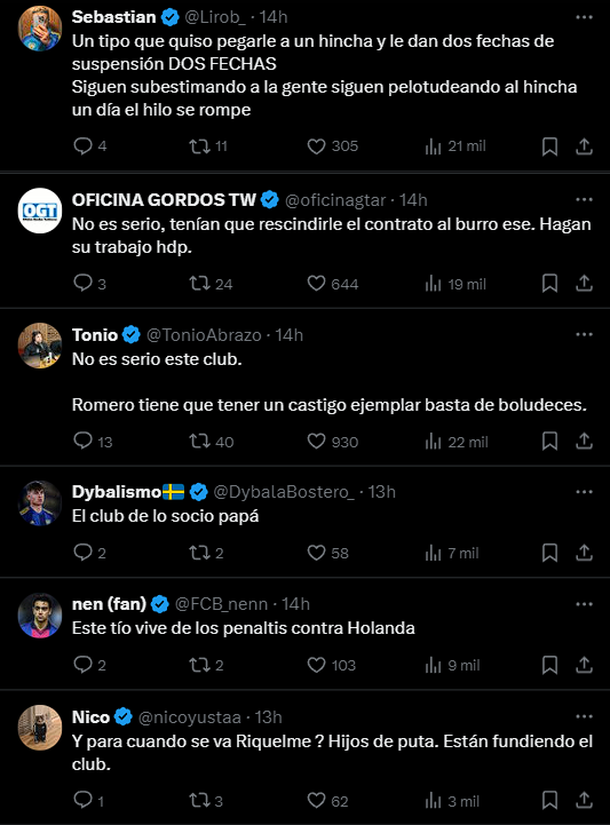Reply to Tonio's tweet
The image size is (610, 825).
(x=83, y=441)
